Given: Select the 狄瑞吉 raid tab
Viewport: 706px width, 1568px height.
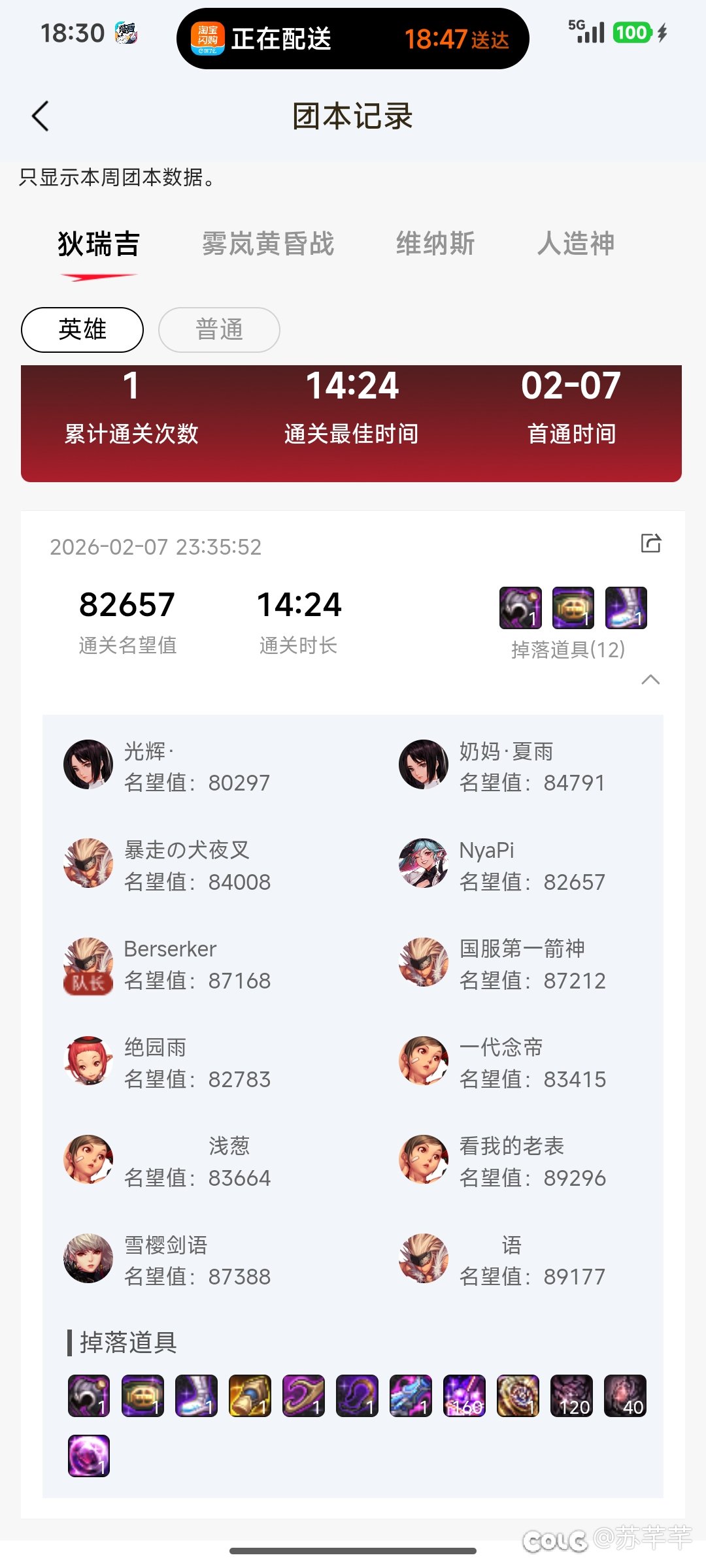Looking at the screenshot, I should (x=99, y=244).
